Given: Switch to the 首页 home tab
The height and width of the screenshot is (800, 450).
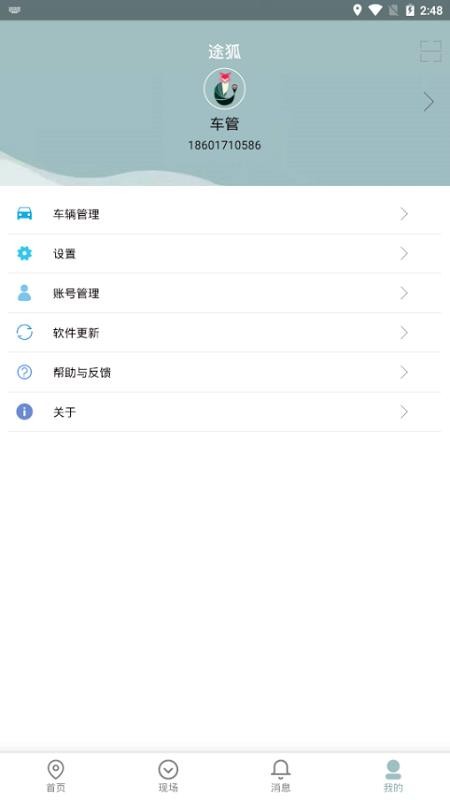Looking at the screenshot, I should click(56, 776).
